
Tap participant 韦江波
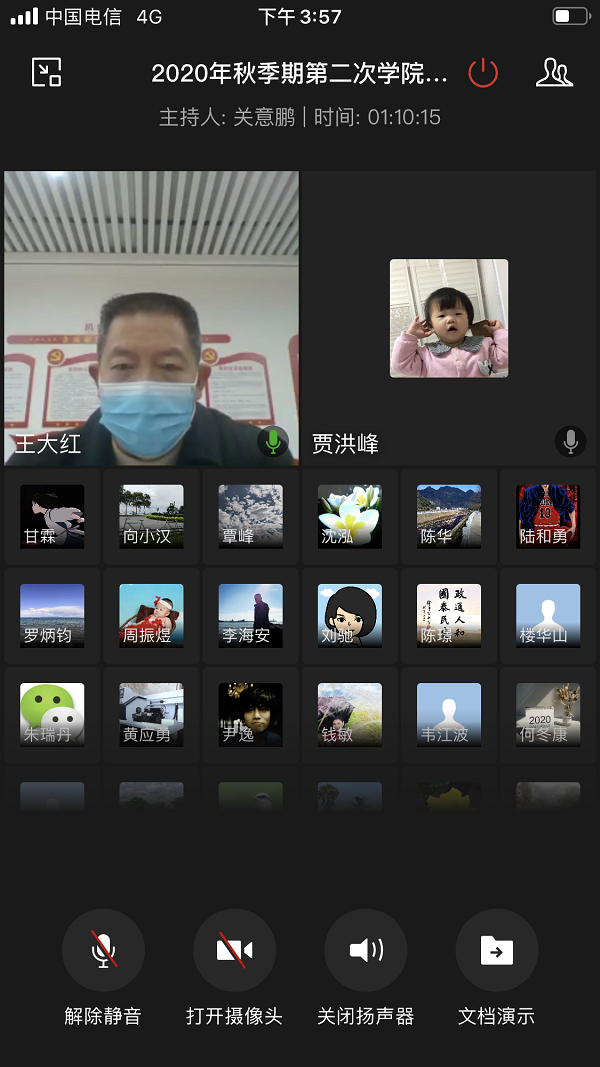point(448,715)
